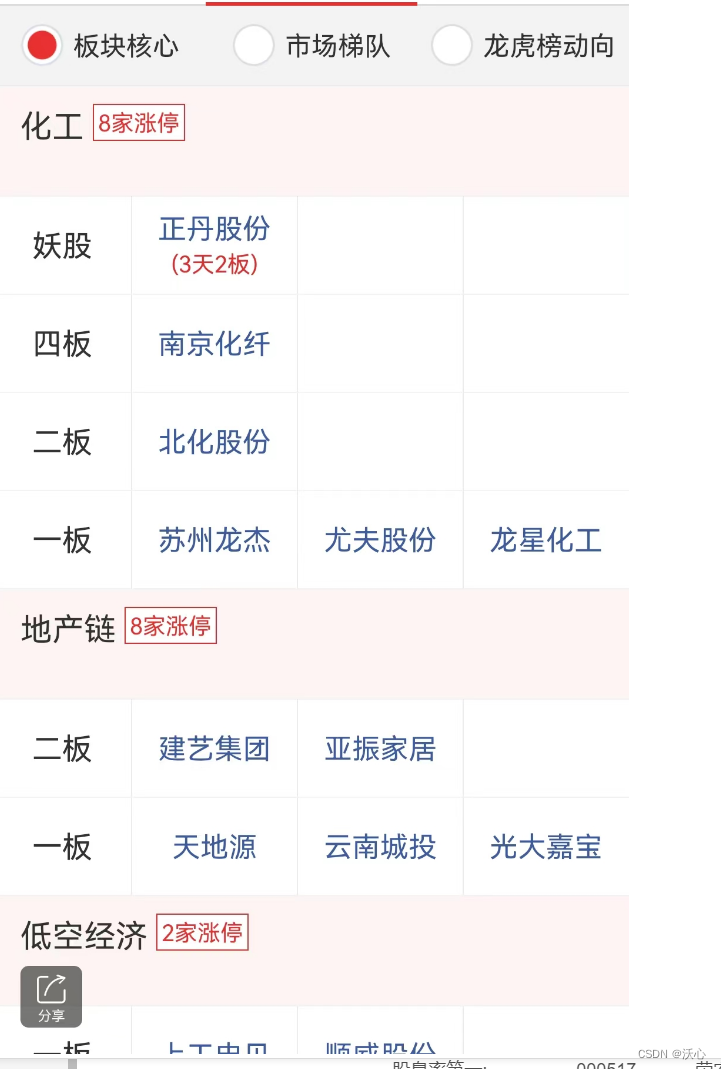Tap the 分享 share button

coord(51,996)
